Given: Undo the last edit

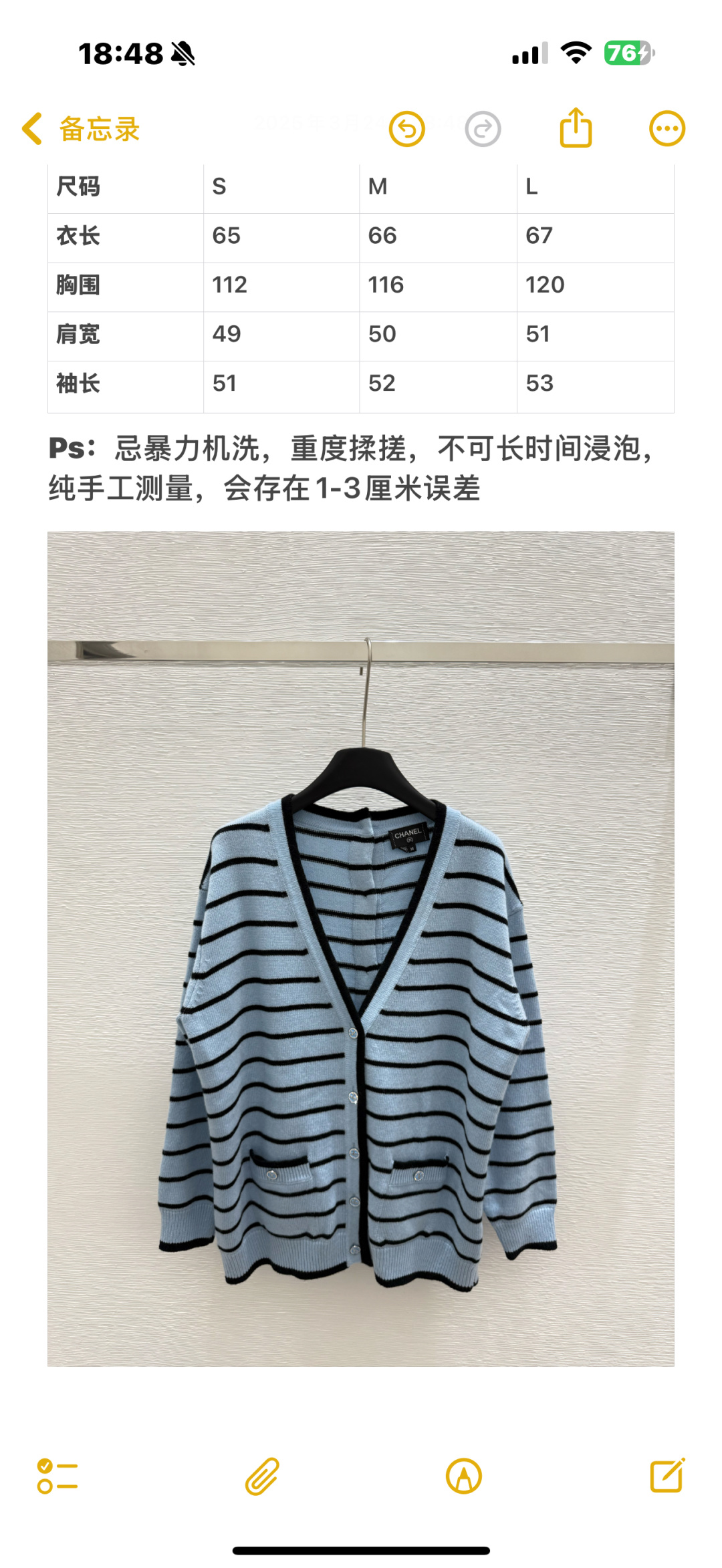Looking at the screenshot, I should point(407,128).
